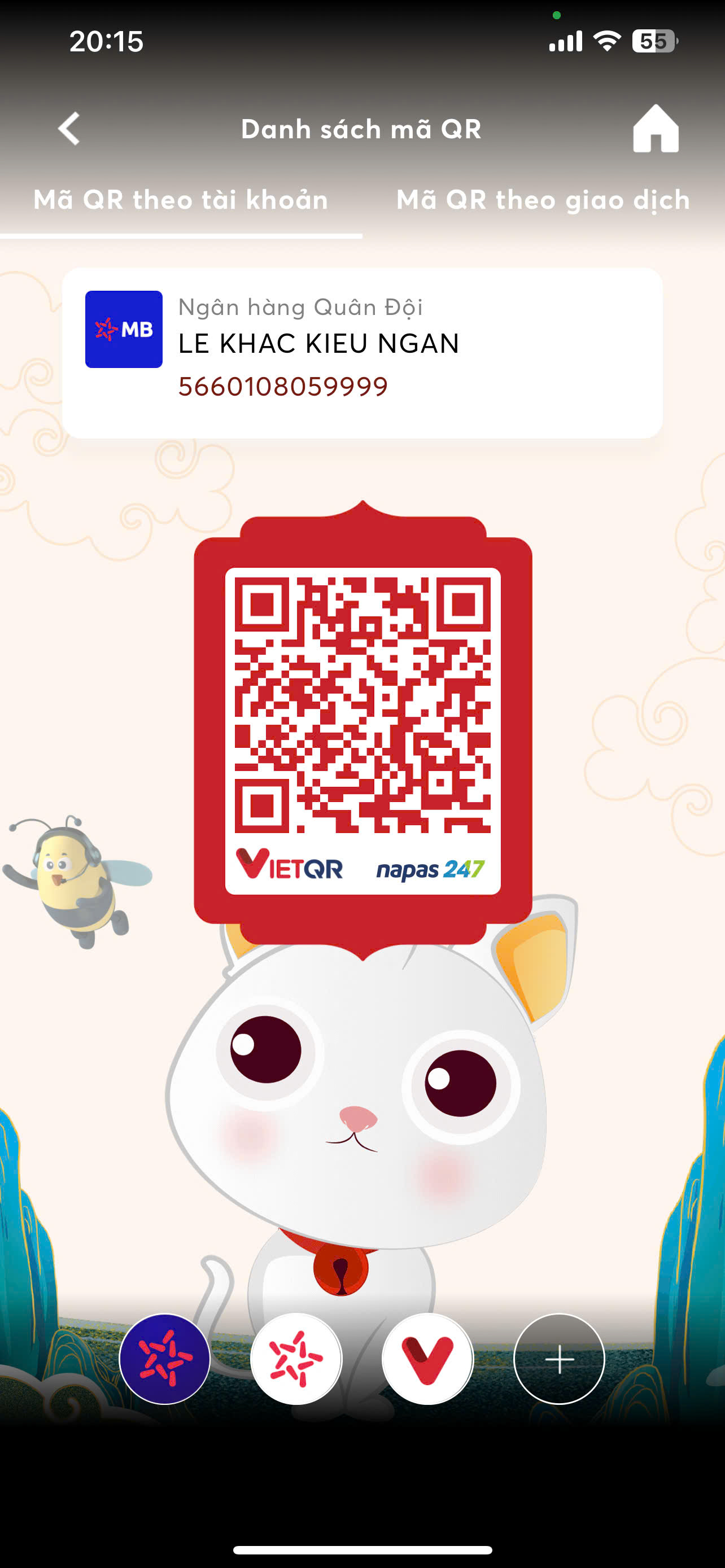Return to the app home screen
Screen dimensions: 725x1568
[656, 129]
